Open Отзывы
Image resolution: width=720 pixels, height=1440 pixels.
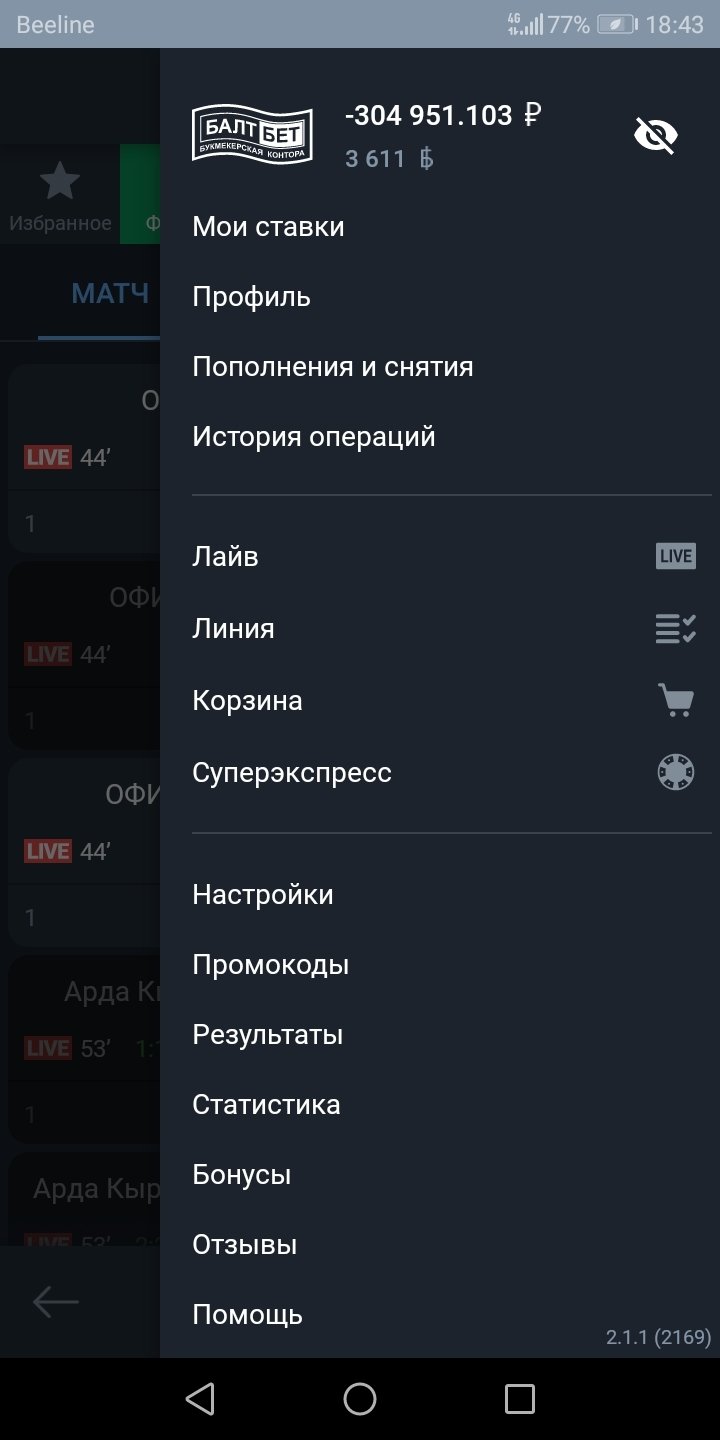pyautogui.click(x=245, y=1245)
